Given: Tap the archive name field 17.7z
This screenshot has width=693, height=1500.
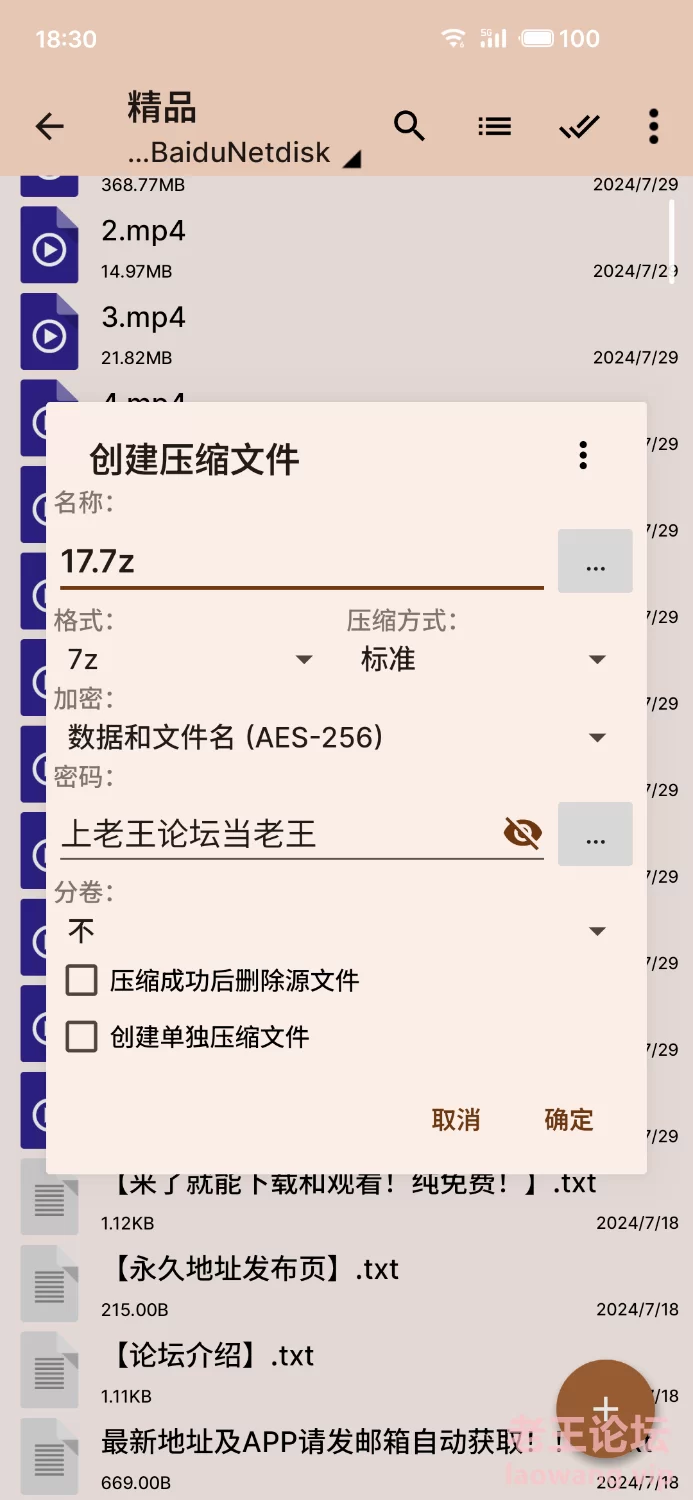Looking at the screenshot, I should (x=301, y=561).
